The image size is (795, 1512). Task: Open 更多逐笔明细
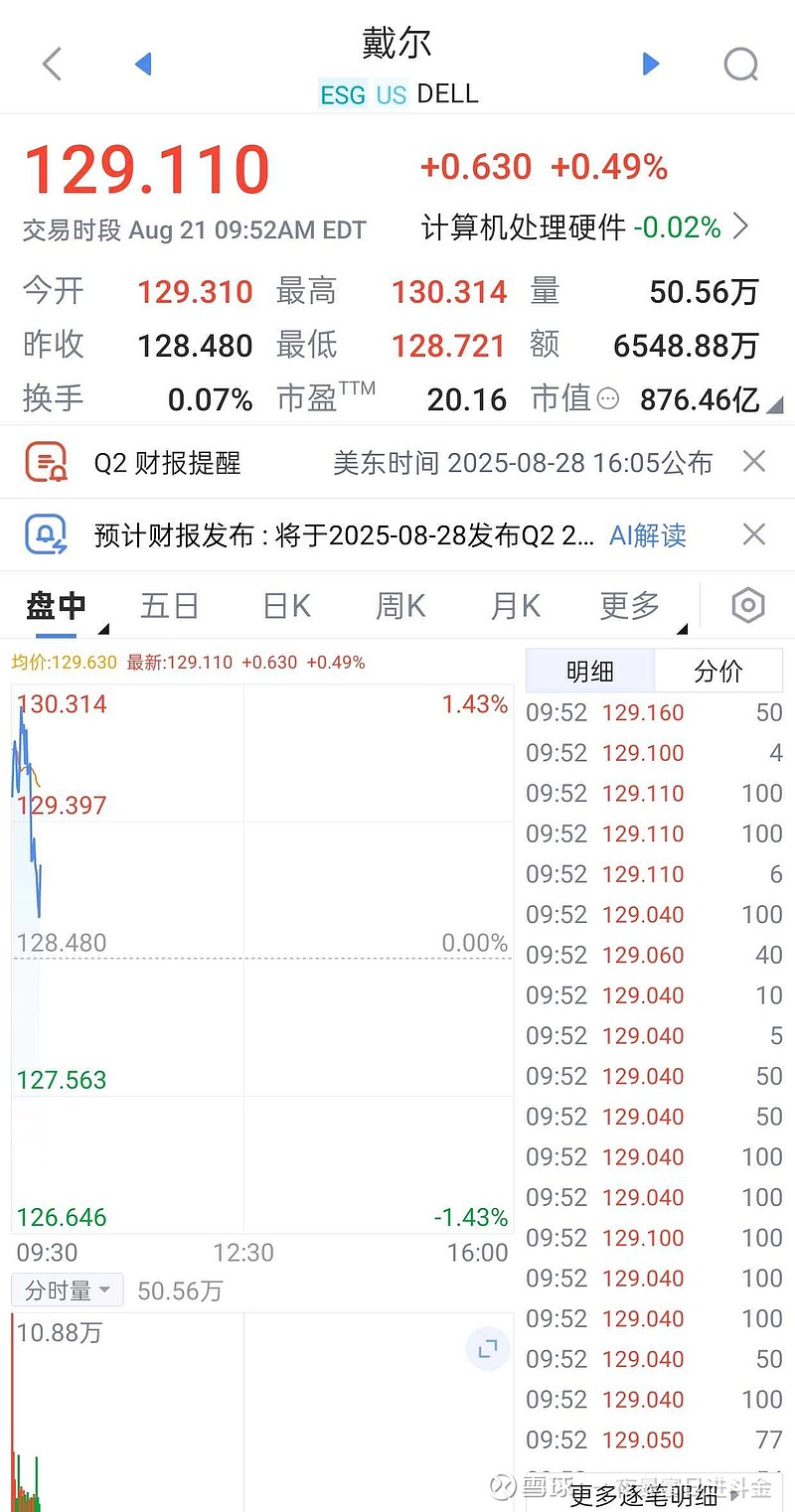click(654, 1494)
